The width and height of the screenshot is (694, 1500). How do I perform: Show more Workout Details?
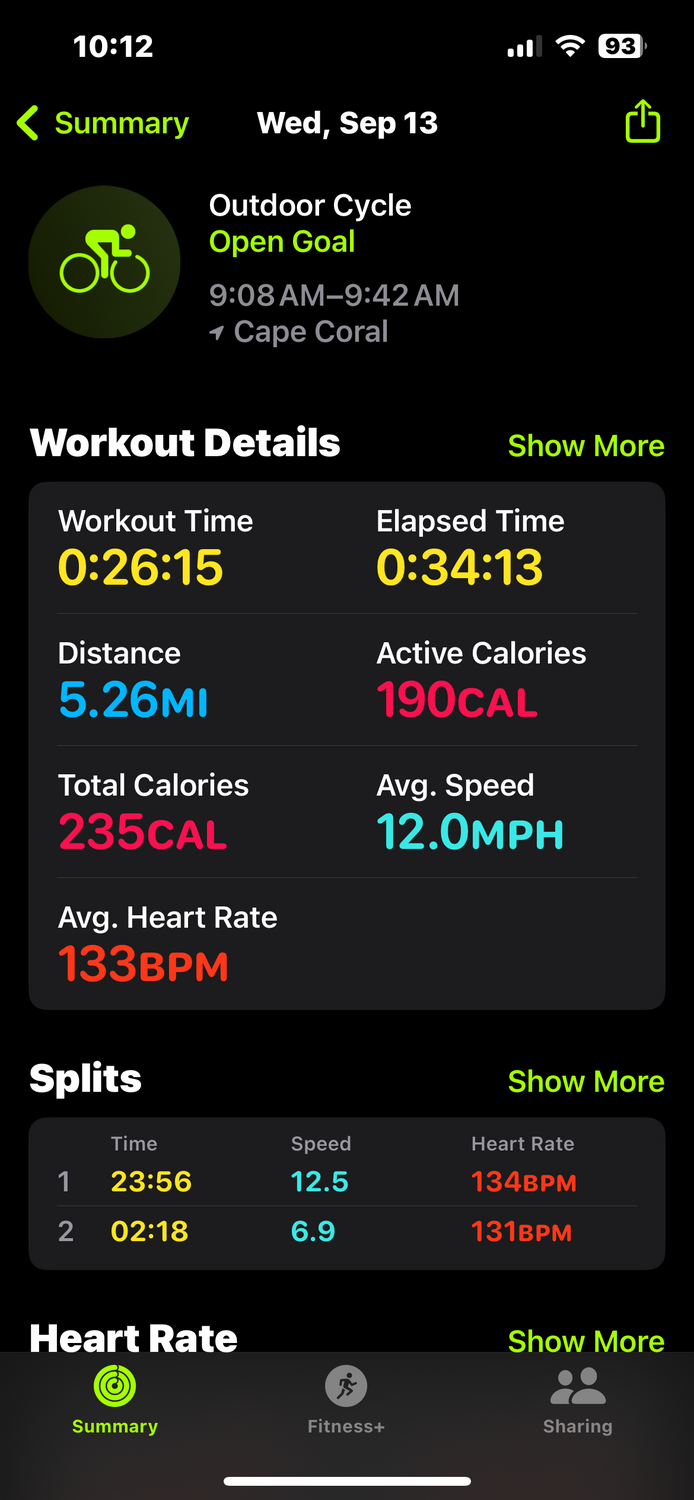point(585,446)
